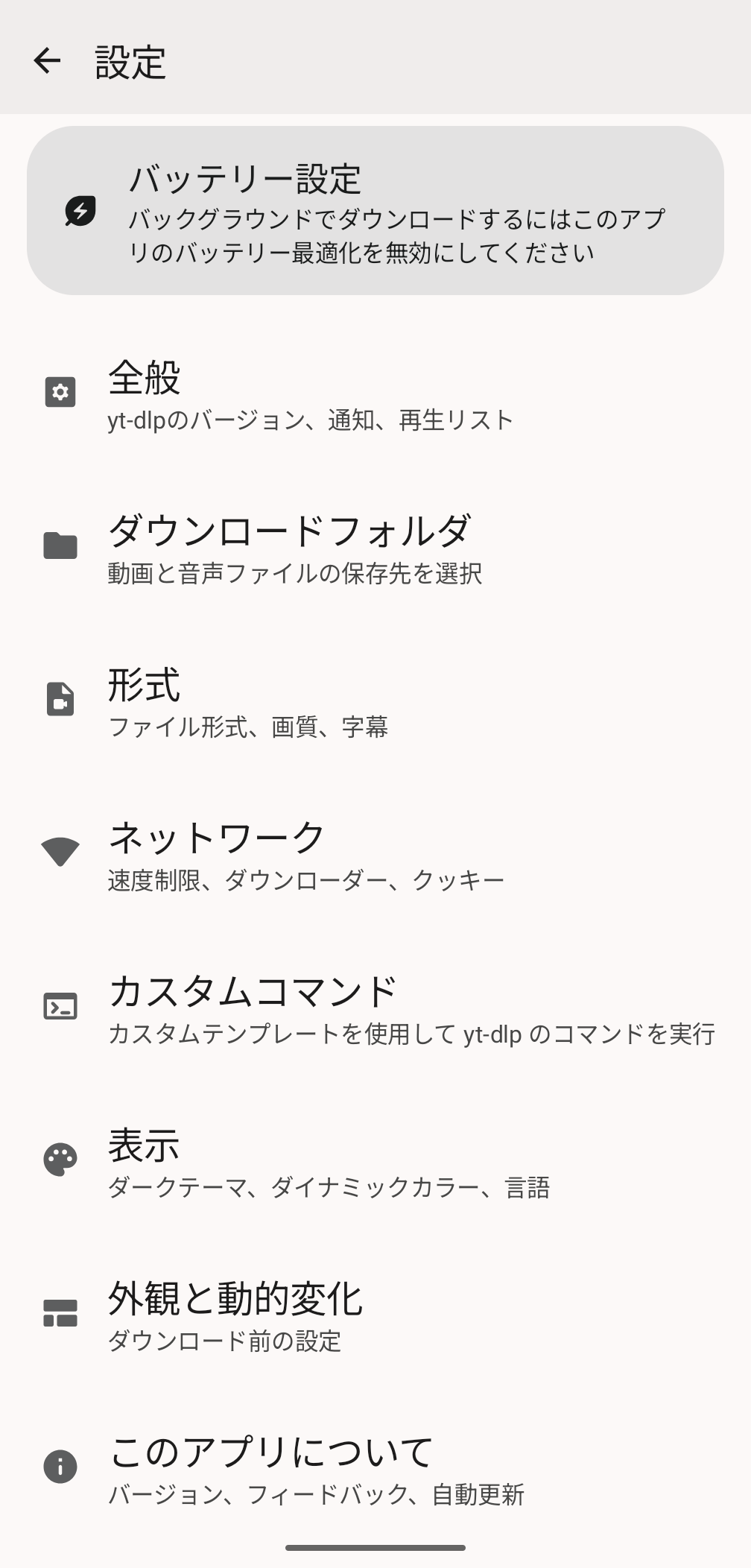
Task: Open 全般 settings
Action: (375, 393)
